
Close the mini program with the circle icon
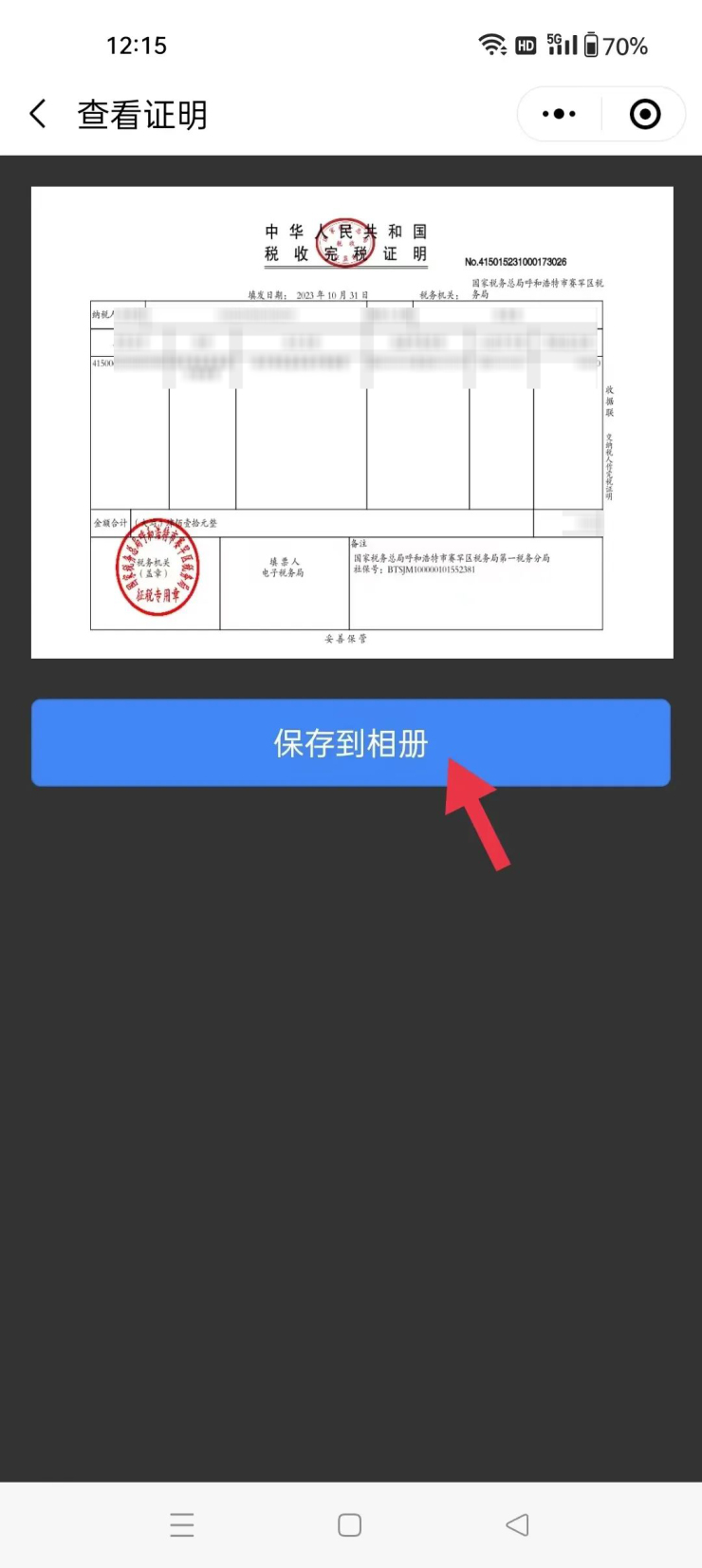coord(645,115)
